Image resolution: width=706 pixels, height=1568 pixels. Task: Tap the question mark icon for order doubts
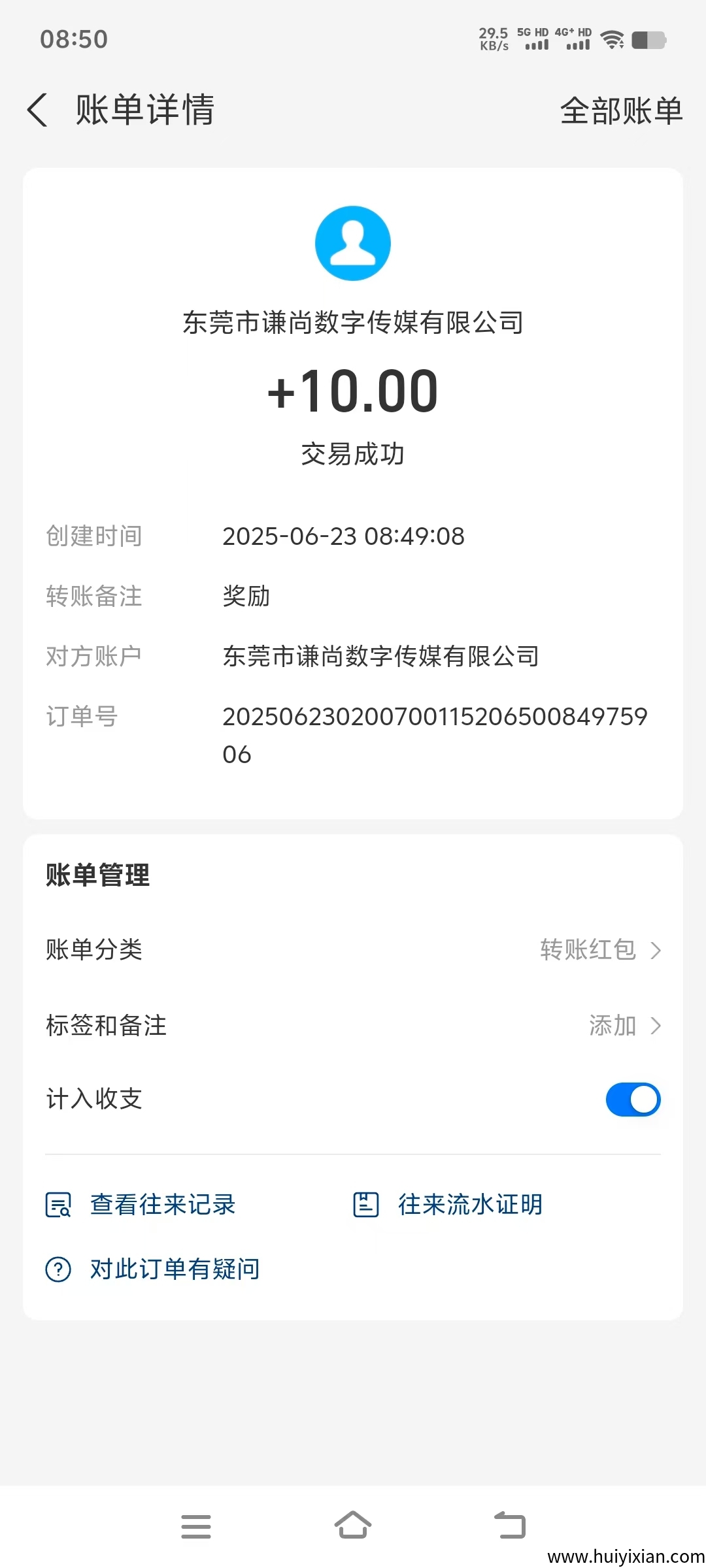pos(59,1267)
